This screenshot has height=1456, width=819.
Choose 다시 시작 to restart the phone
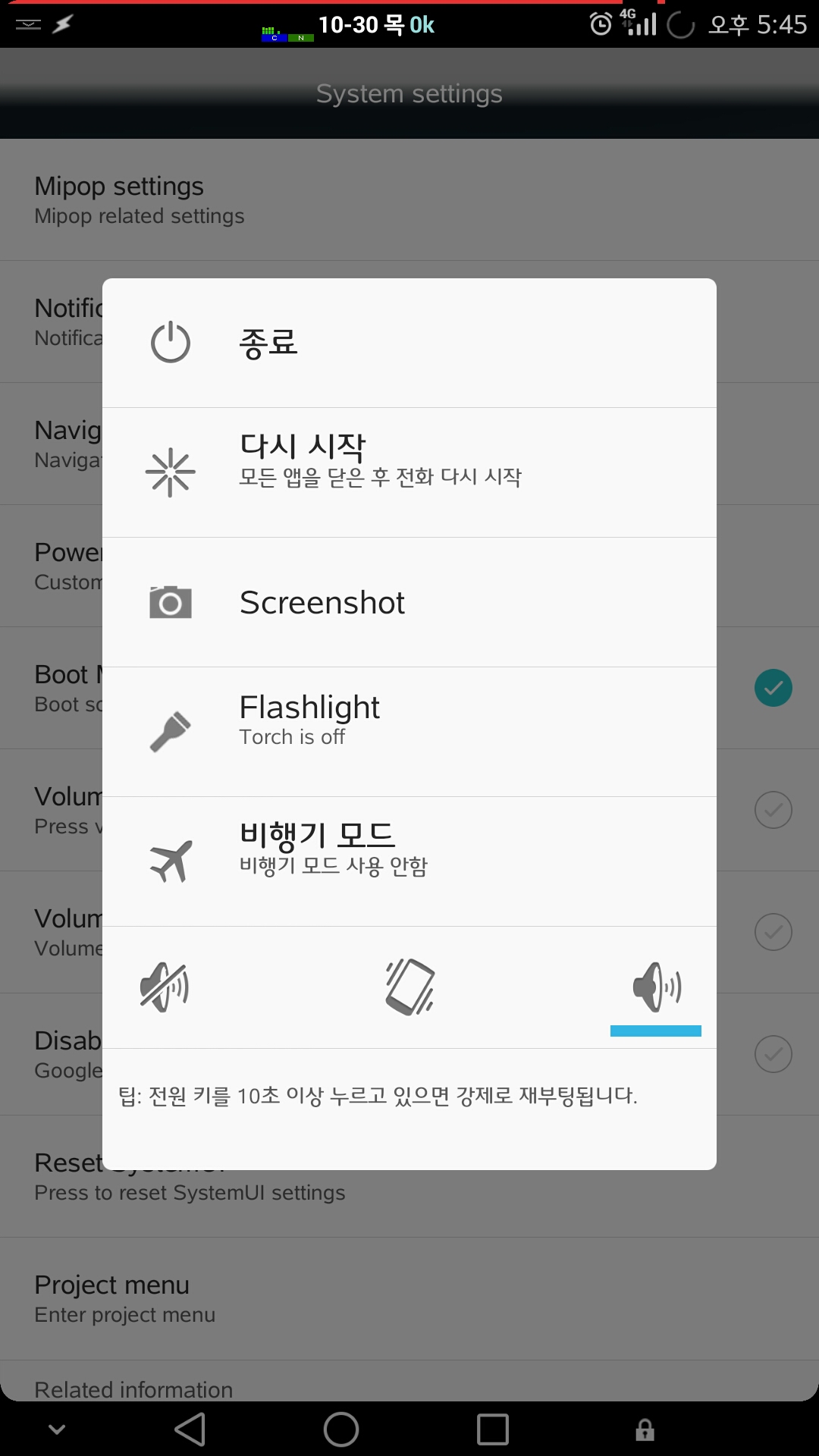click(409, 472)
